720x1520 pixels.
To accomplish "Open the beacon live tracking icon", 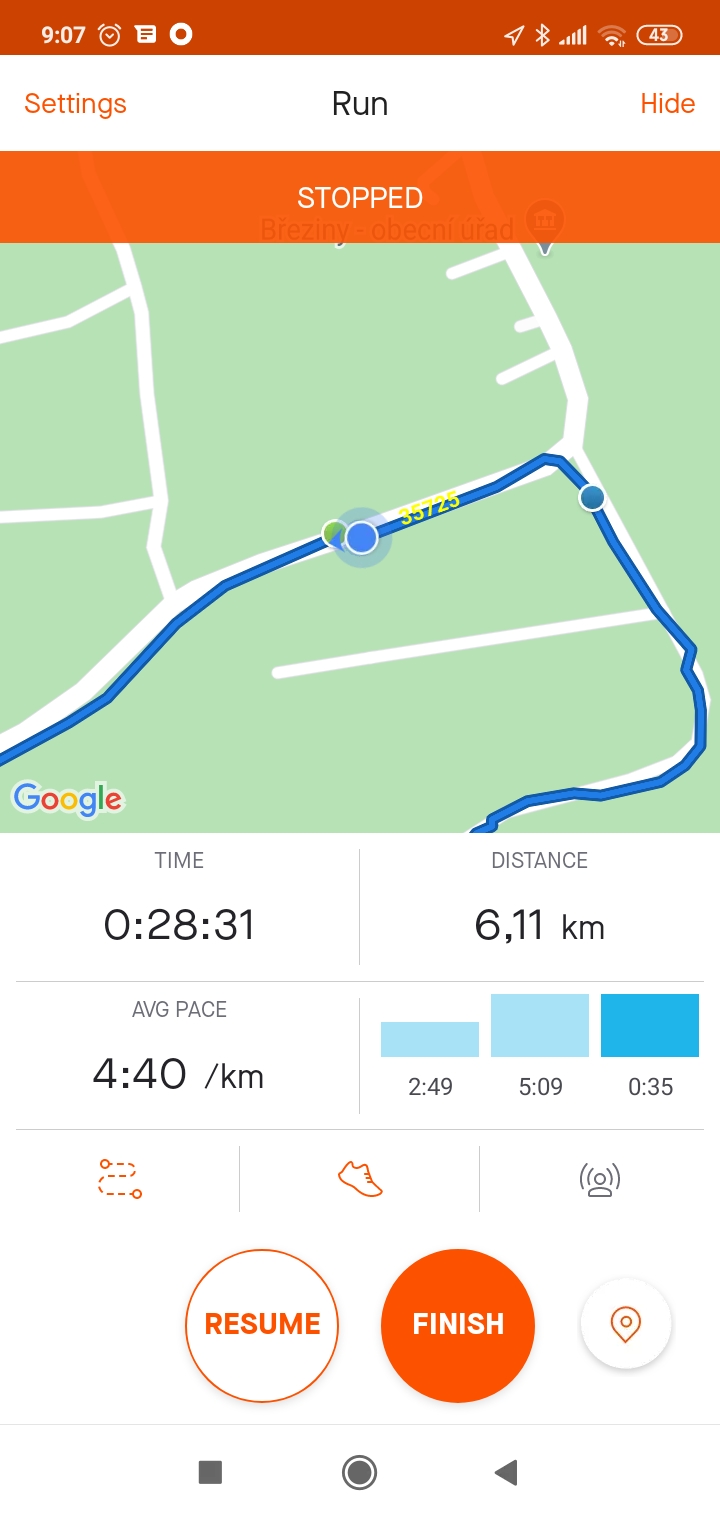I will click(x=600, y=1179).
